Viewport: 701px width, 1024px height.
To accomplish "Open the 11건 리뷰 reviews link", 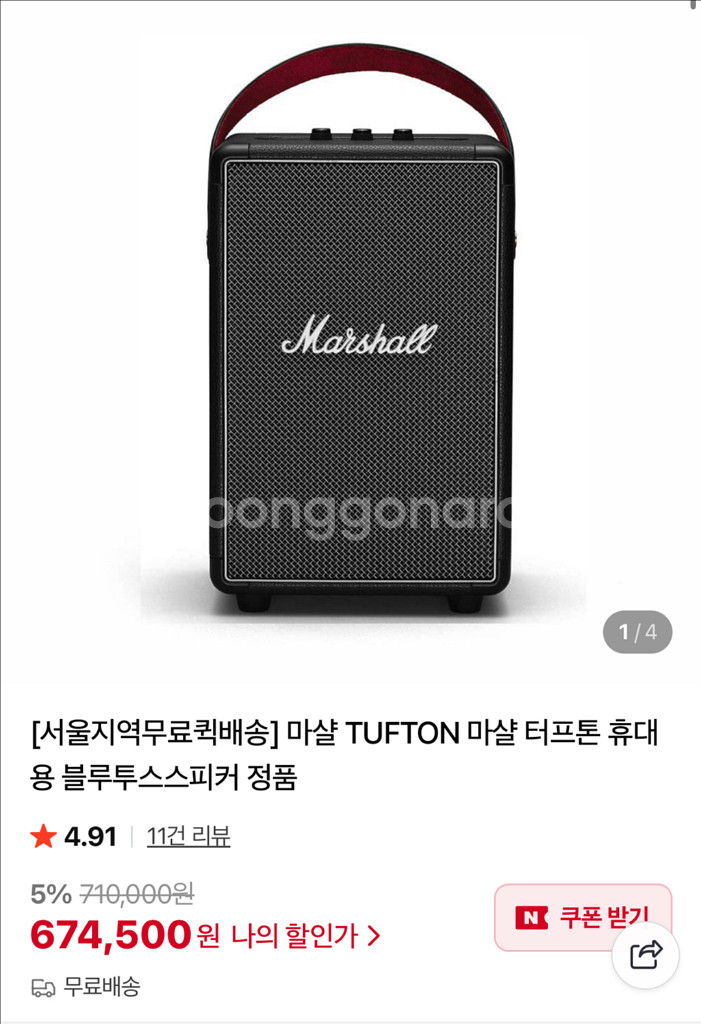I will (188, 836).
